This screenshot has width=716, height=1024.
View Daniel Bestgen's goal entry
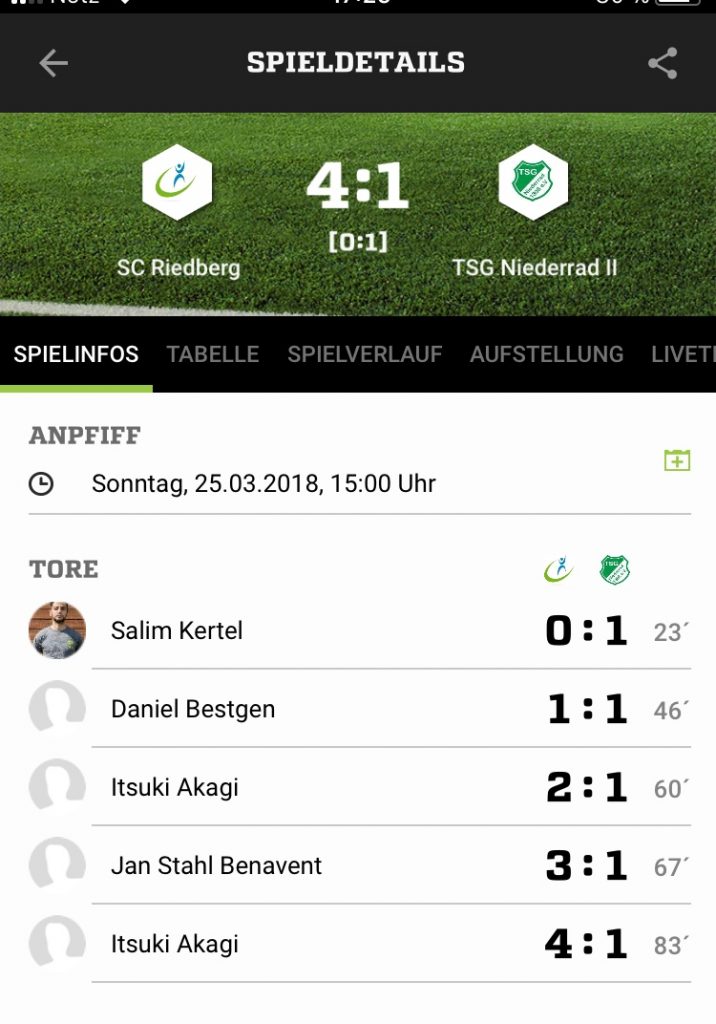click(193, 709)
